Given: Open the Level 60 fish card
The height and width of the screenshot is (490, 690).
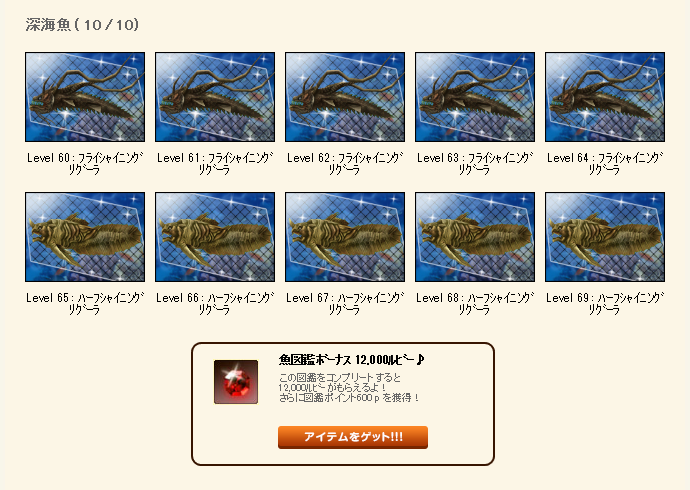Looking at the screenshot, I should click(x=85, y=97).
